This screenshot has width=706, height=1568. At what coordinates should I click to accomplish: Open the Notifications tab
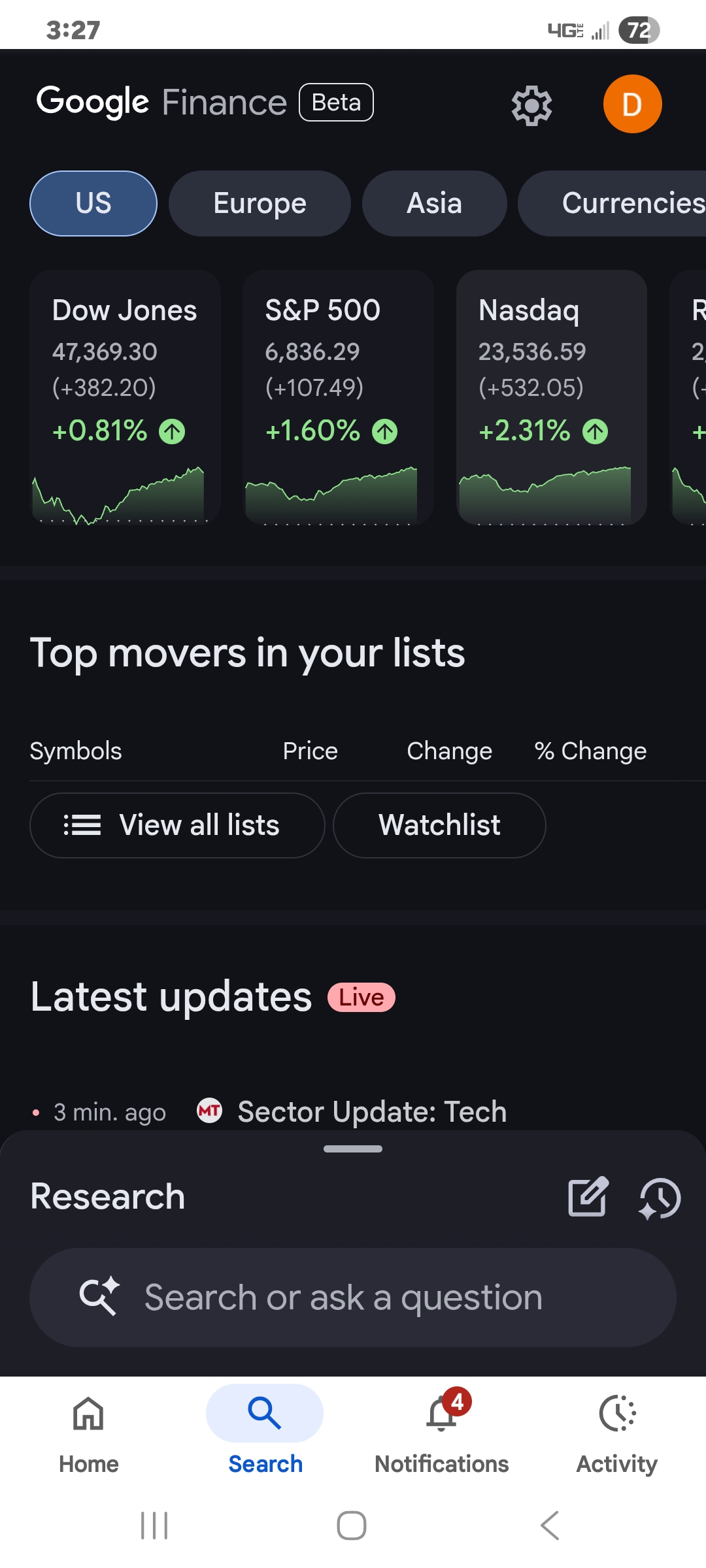[441, 1431]
